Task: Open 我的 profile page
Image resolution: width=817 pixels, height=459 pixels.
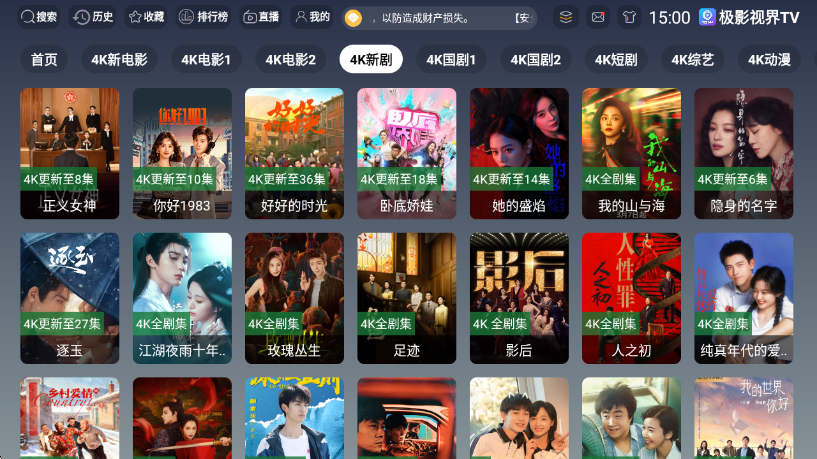Action: click(x=312, y=17)
